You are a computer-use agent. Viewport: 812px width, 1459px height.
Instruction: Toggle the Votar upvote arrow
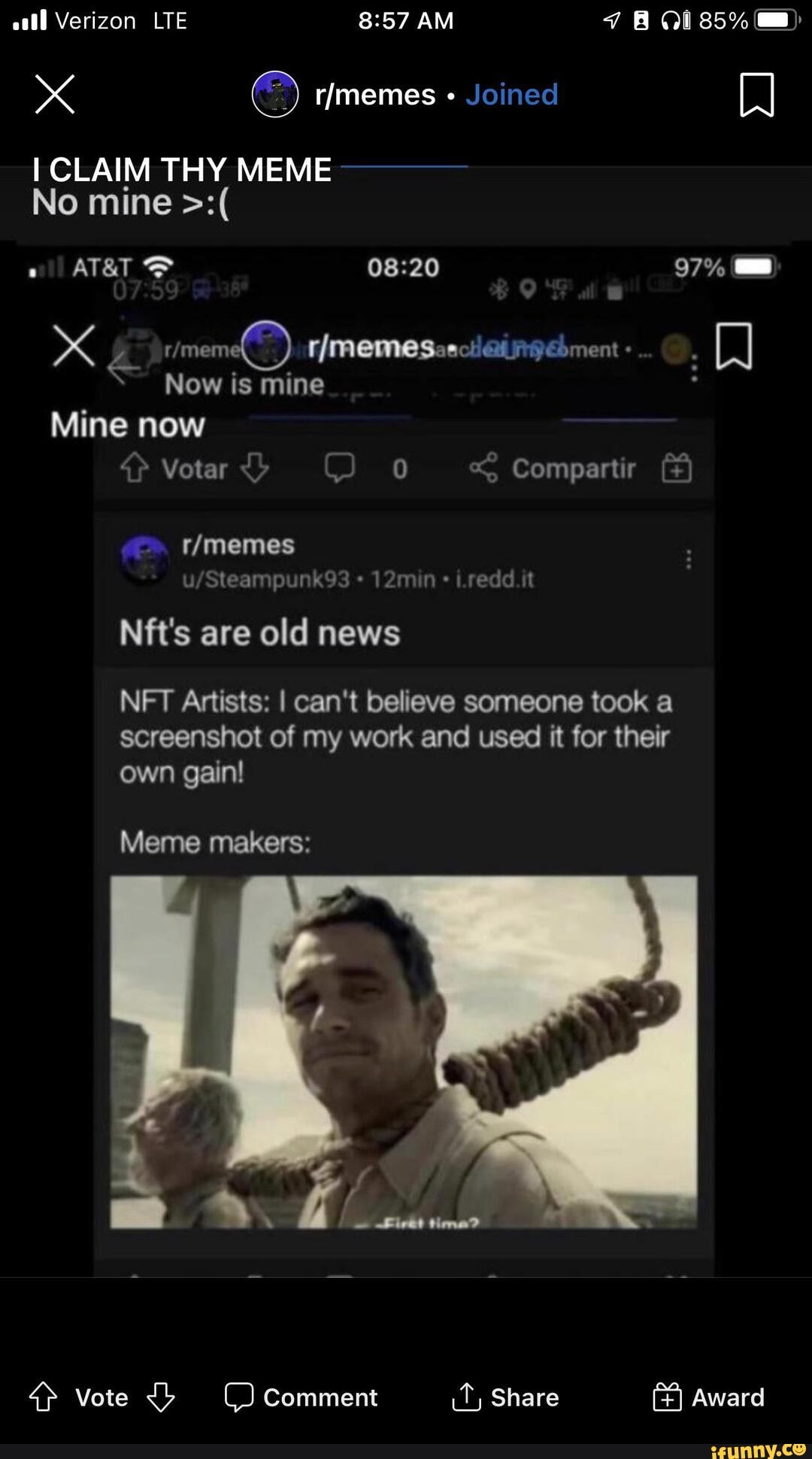pyautogui.click(x=135, y=467)
